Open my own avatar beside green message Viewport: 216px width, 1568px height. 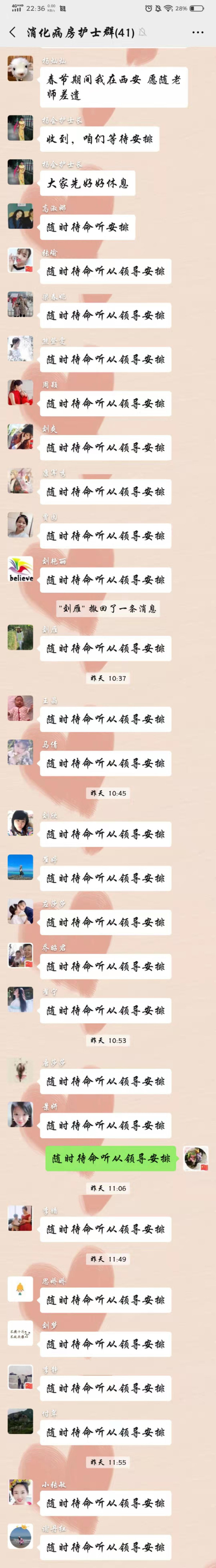(x=196, y=1159)
